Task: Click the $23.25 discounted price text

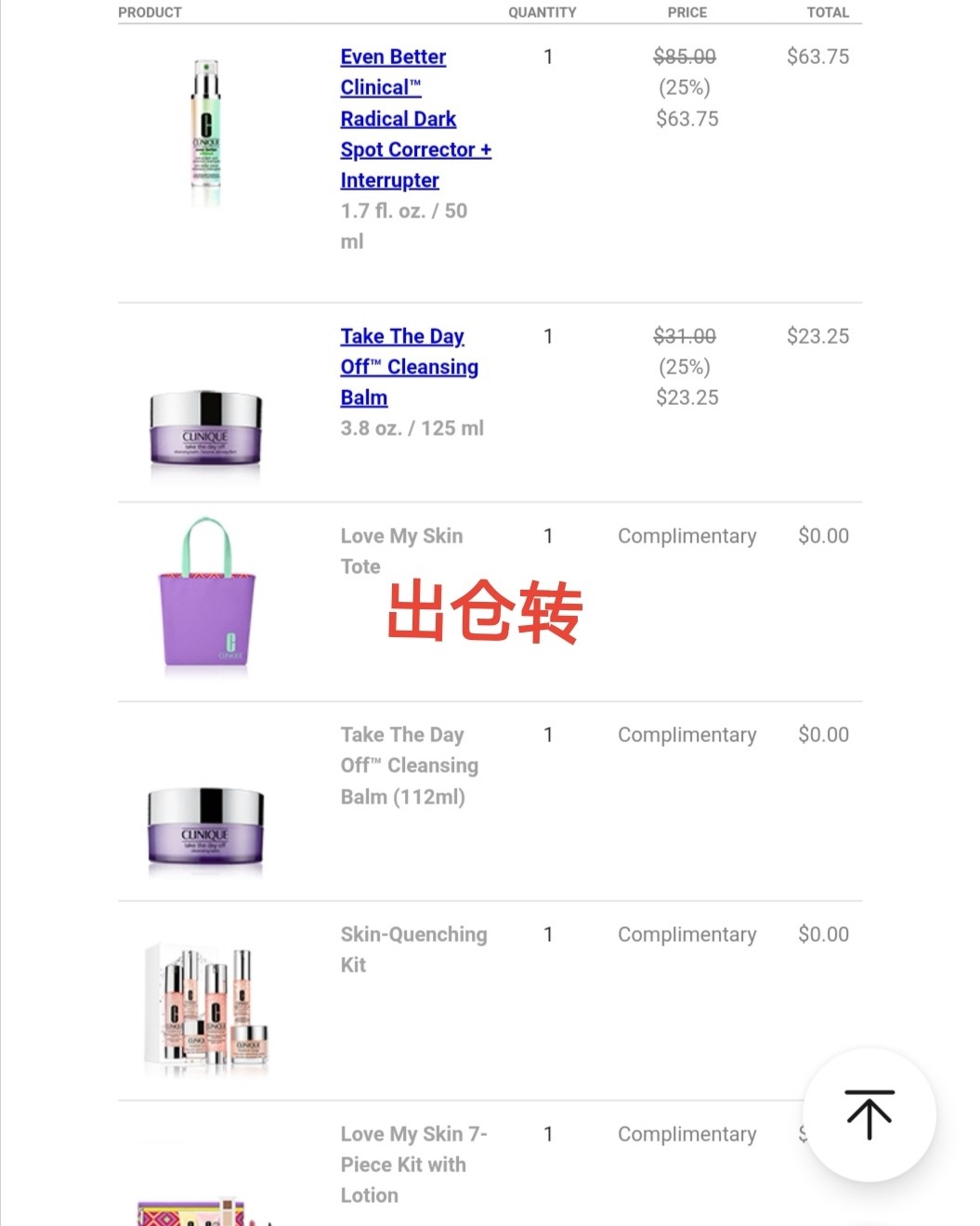Action: (x=686, y=398)
